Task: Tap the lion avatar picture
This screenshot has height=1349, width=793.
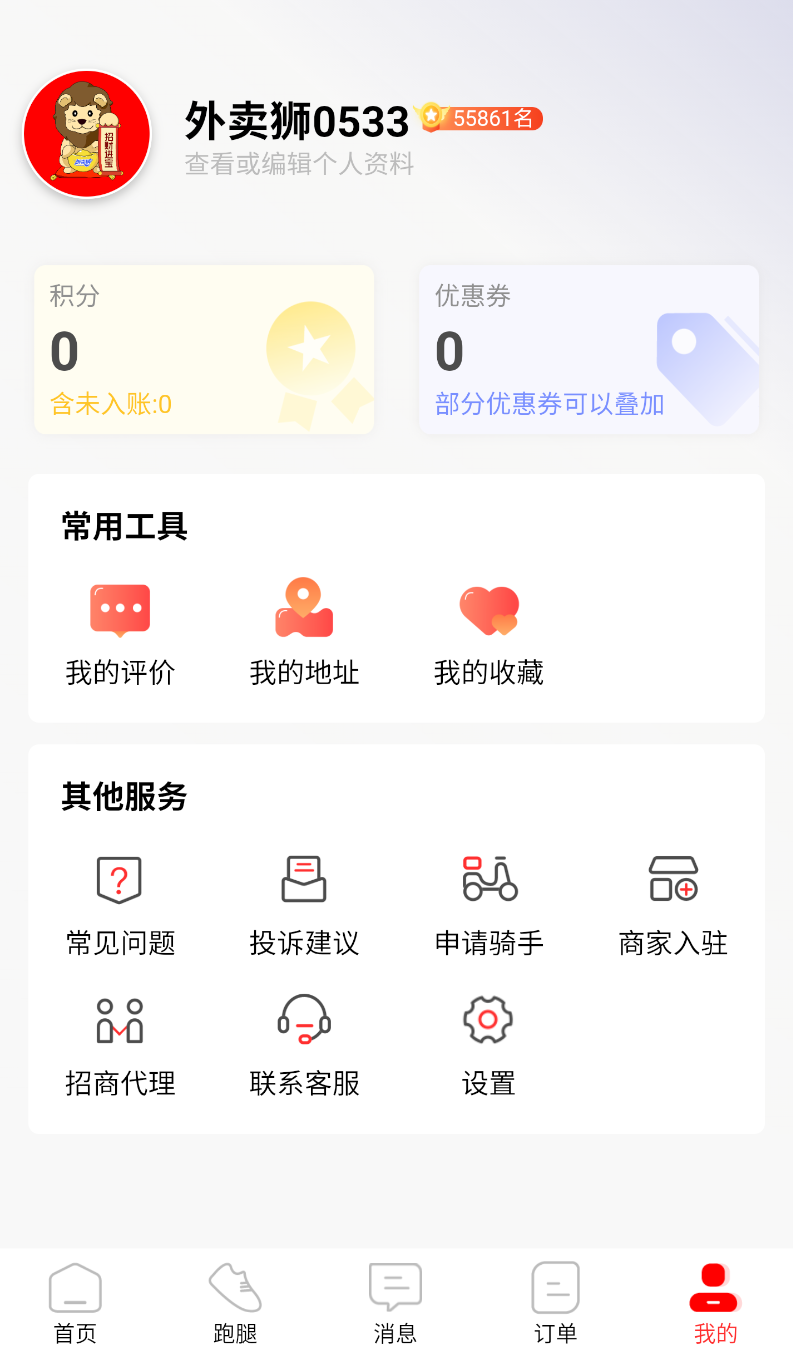Action: coord(87,132)
